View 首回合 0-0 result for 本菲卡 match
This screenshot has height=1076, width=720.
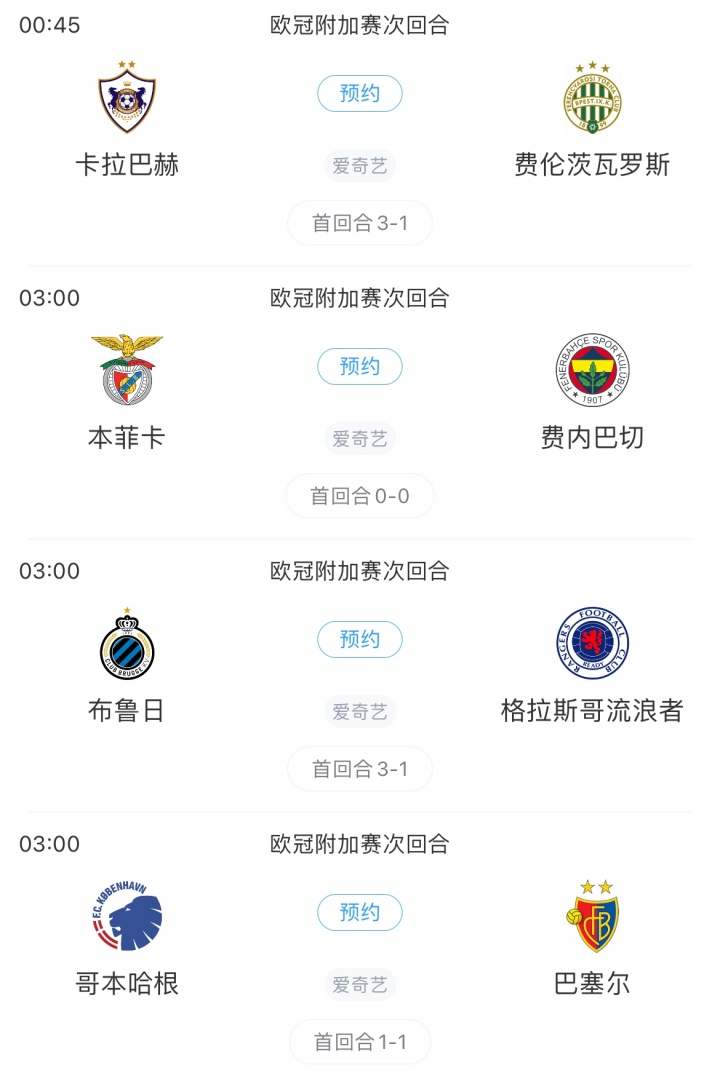click(x=360, y=496)
